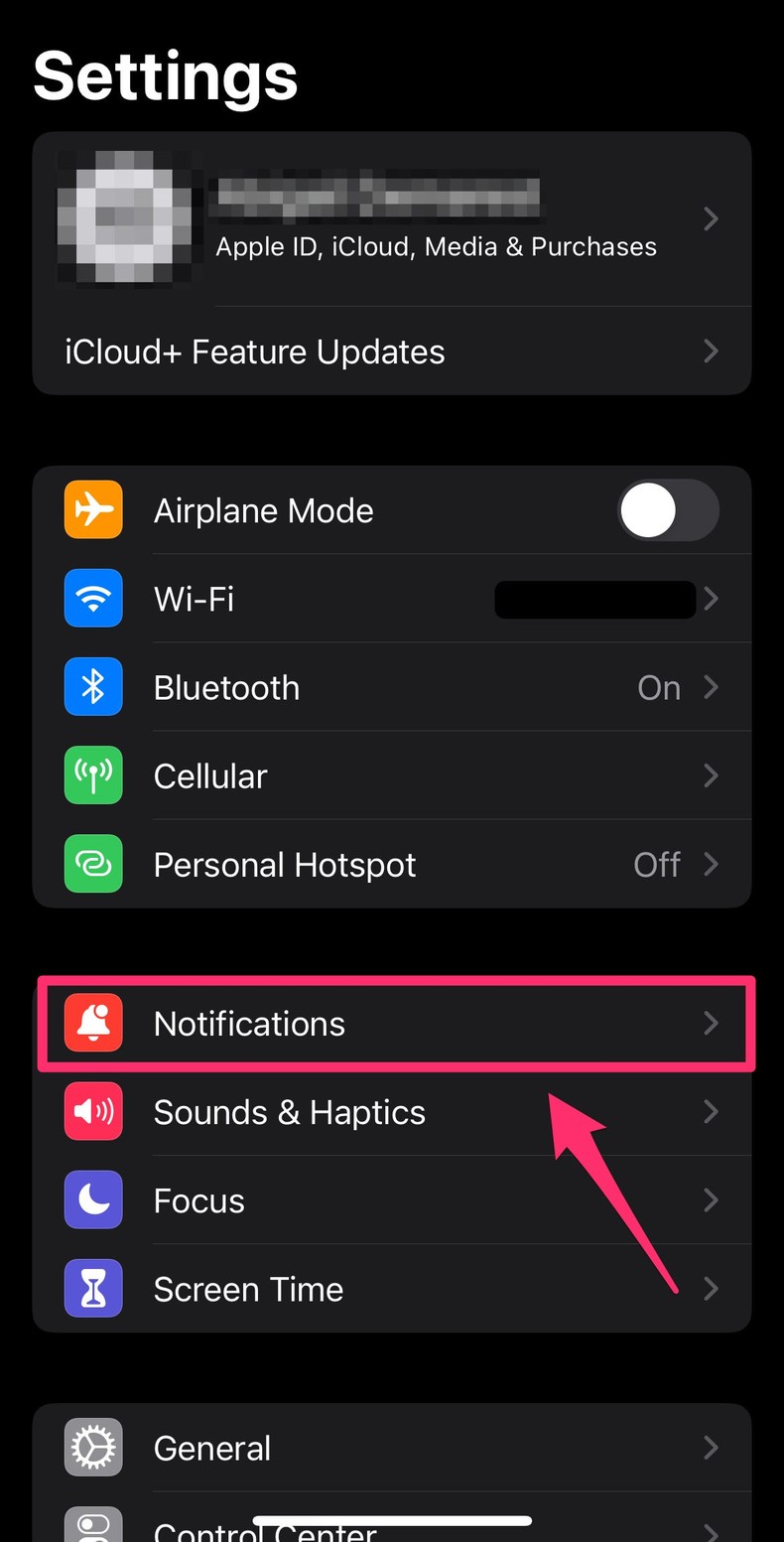Select the Focus crescent moon icon
Screen dimensions: 784x1542
pos(92,1199)
